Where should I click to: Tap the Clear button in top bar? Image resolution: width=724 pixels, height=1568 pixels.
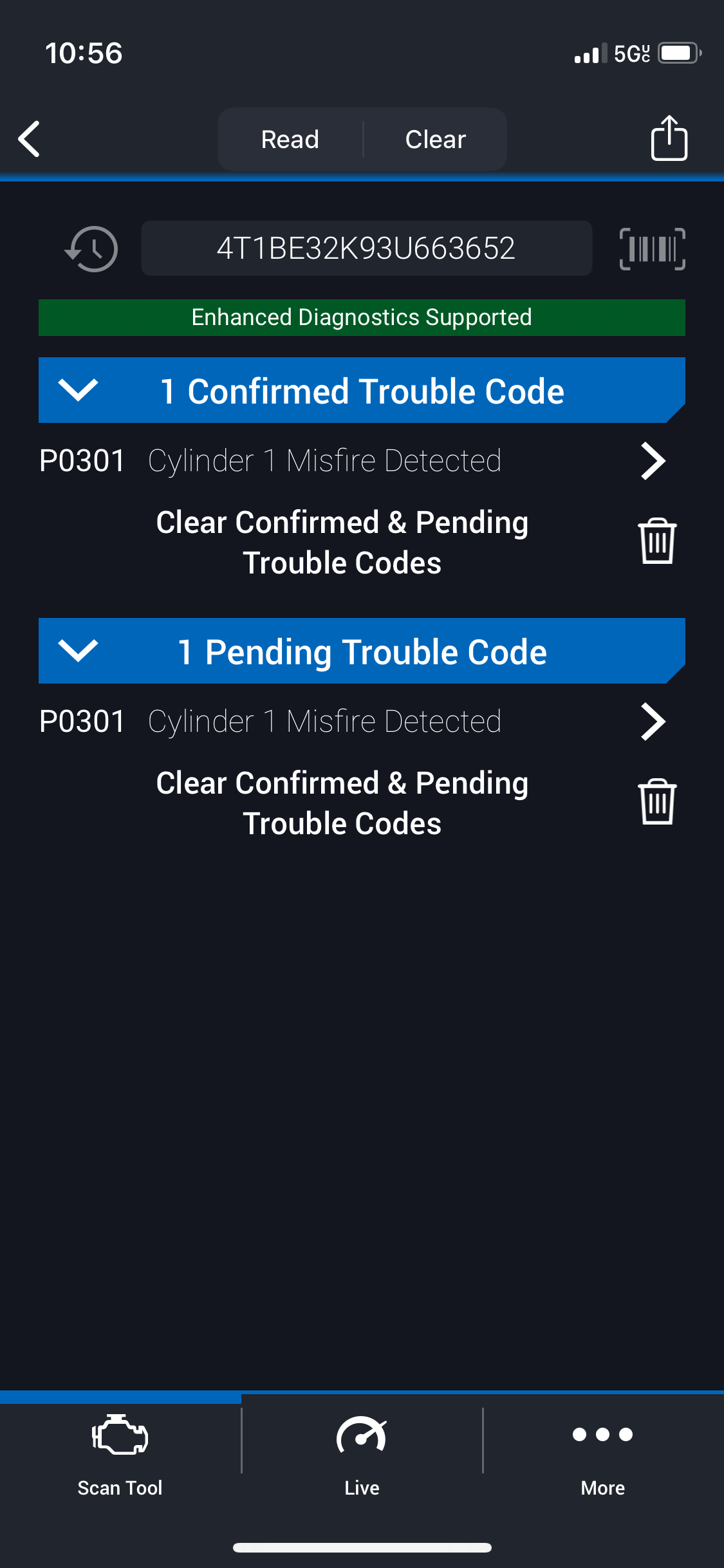pyautogui.click(x=435, y=140)
